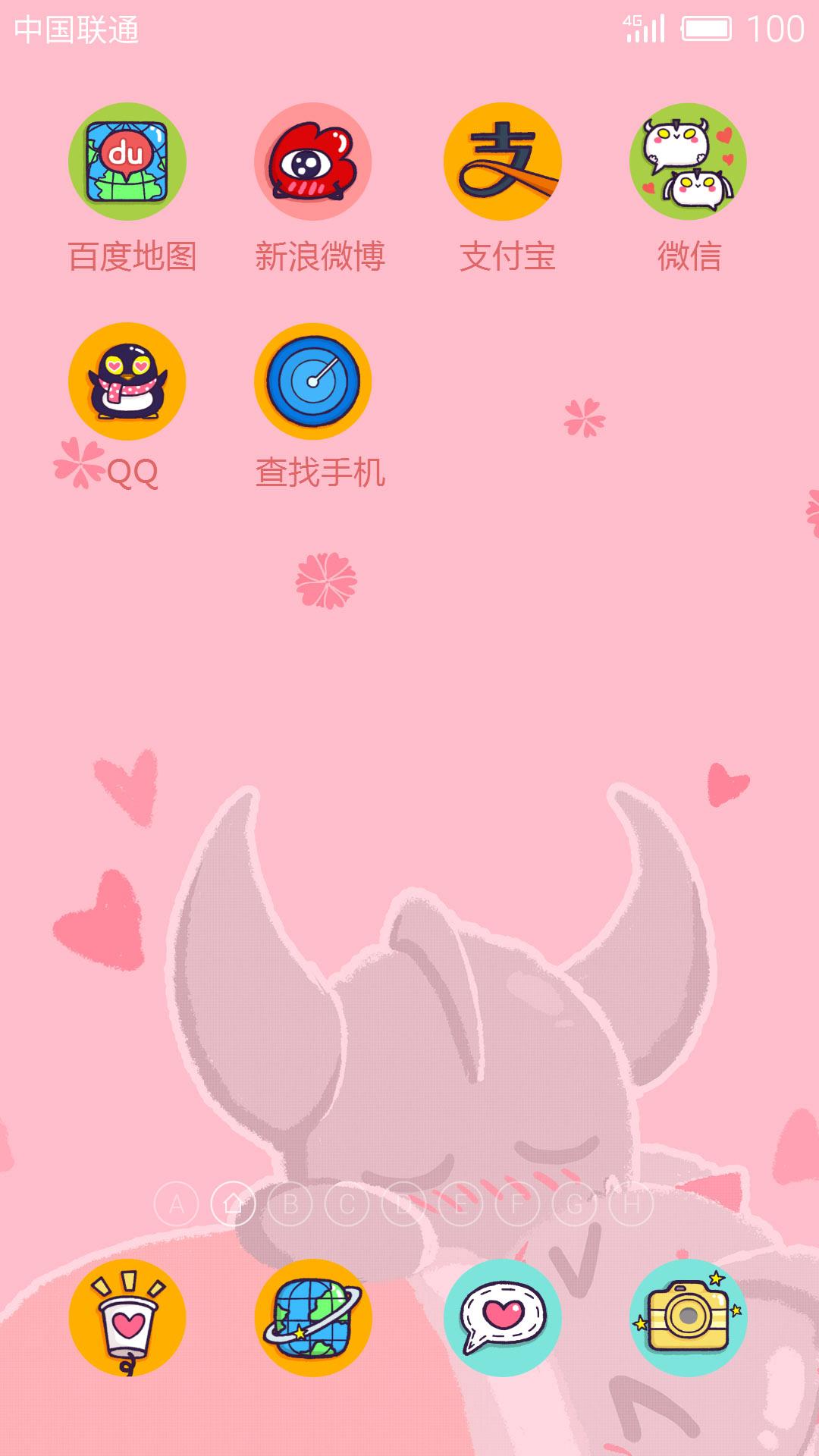Jump to page B indicator
The height and width of the screenshot is (1456, 819).
290,1203
